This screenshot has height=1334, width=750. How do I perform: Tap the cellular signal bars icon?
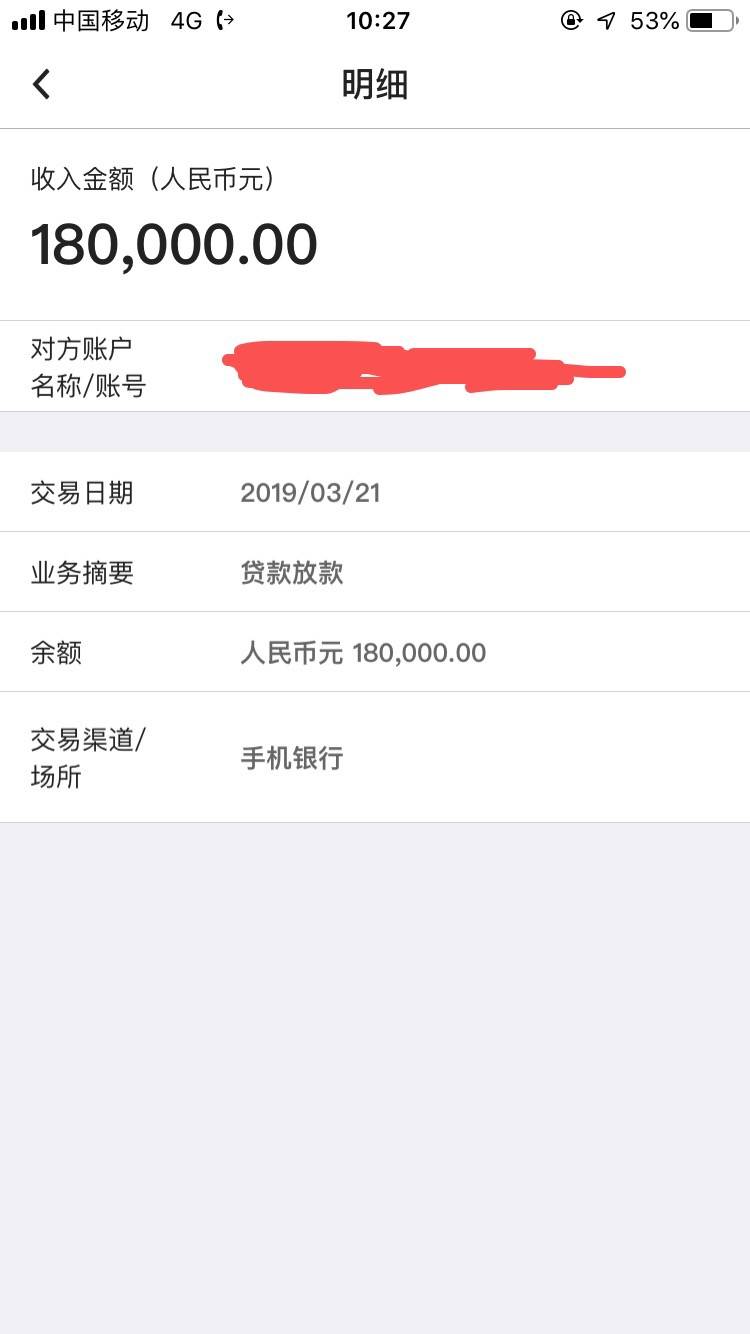click(x=26, y=20)
